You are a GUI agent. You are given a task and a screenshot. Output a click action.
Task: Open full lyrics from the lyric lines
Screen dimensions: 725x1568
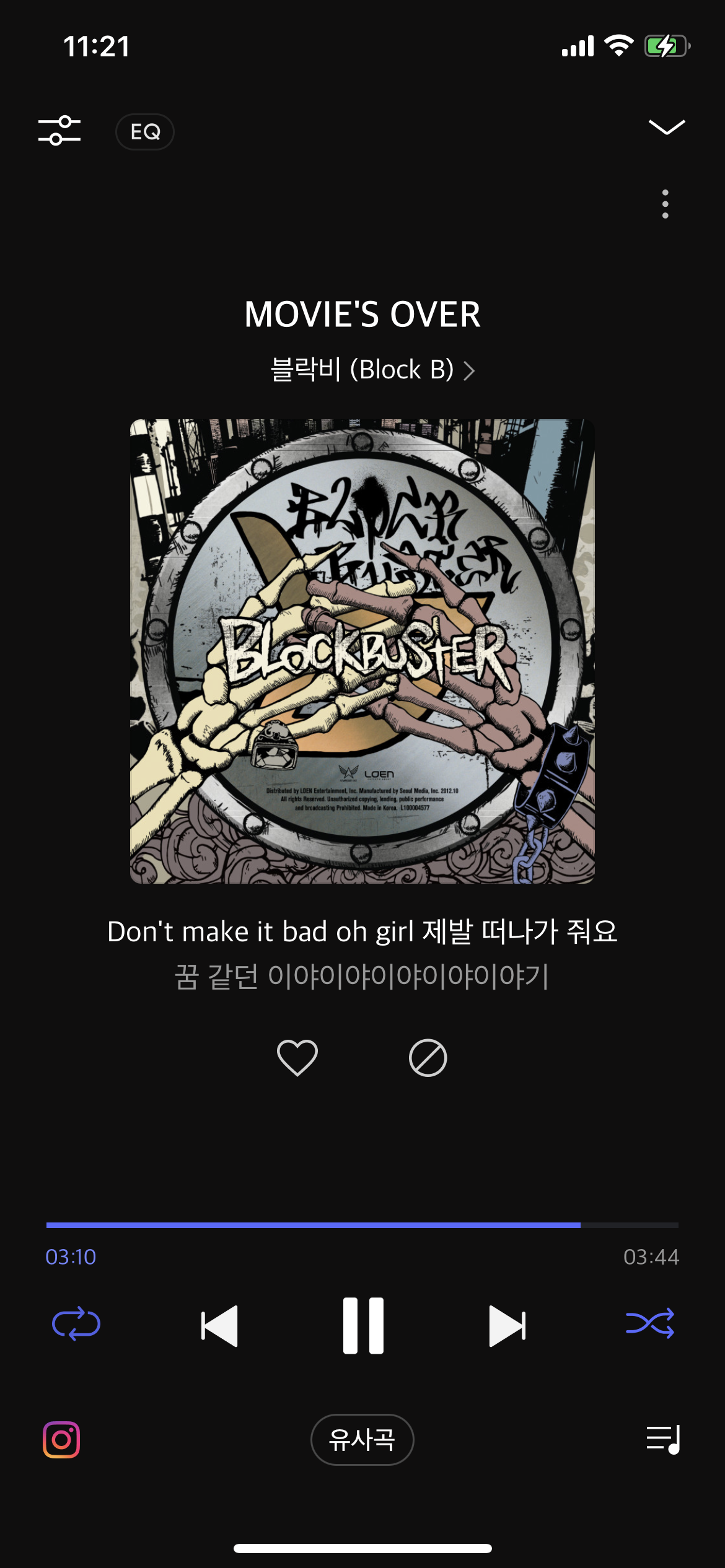click(x=362, y=954)
